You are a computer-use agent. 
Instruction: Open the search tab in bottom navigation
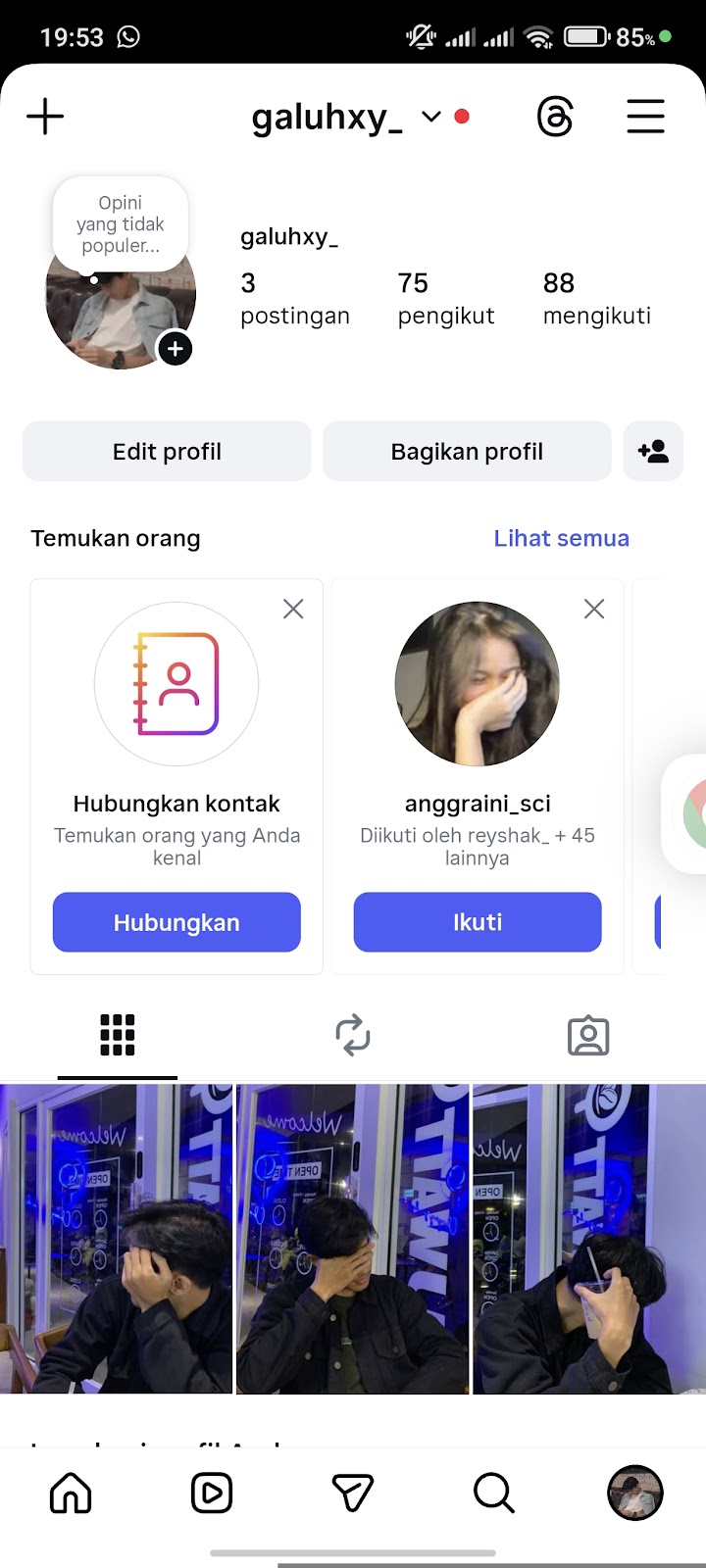(x=493, y=1494)
